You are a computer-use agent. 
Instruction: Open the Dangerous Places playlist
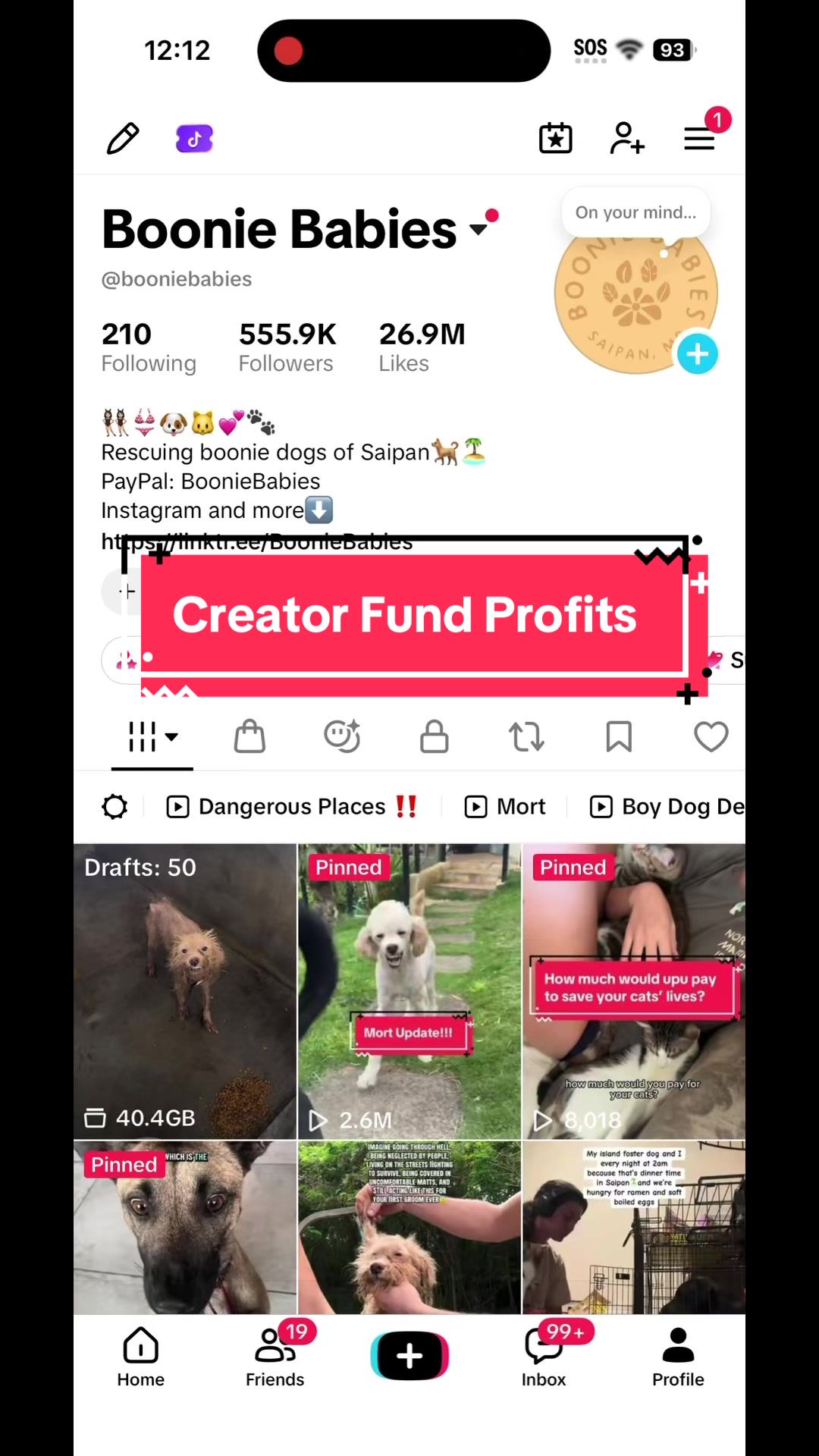(292, 806)
